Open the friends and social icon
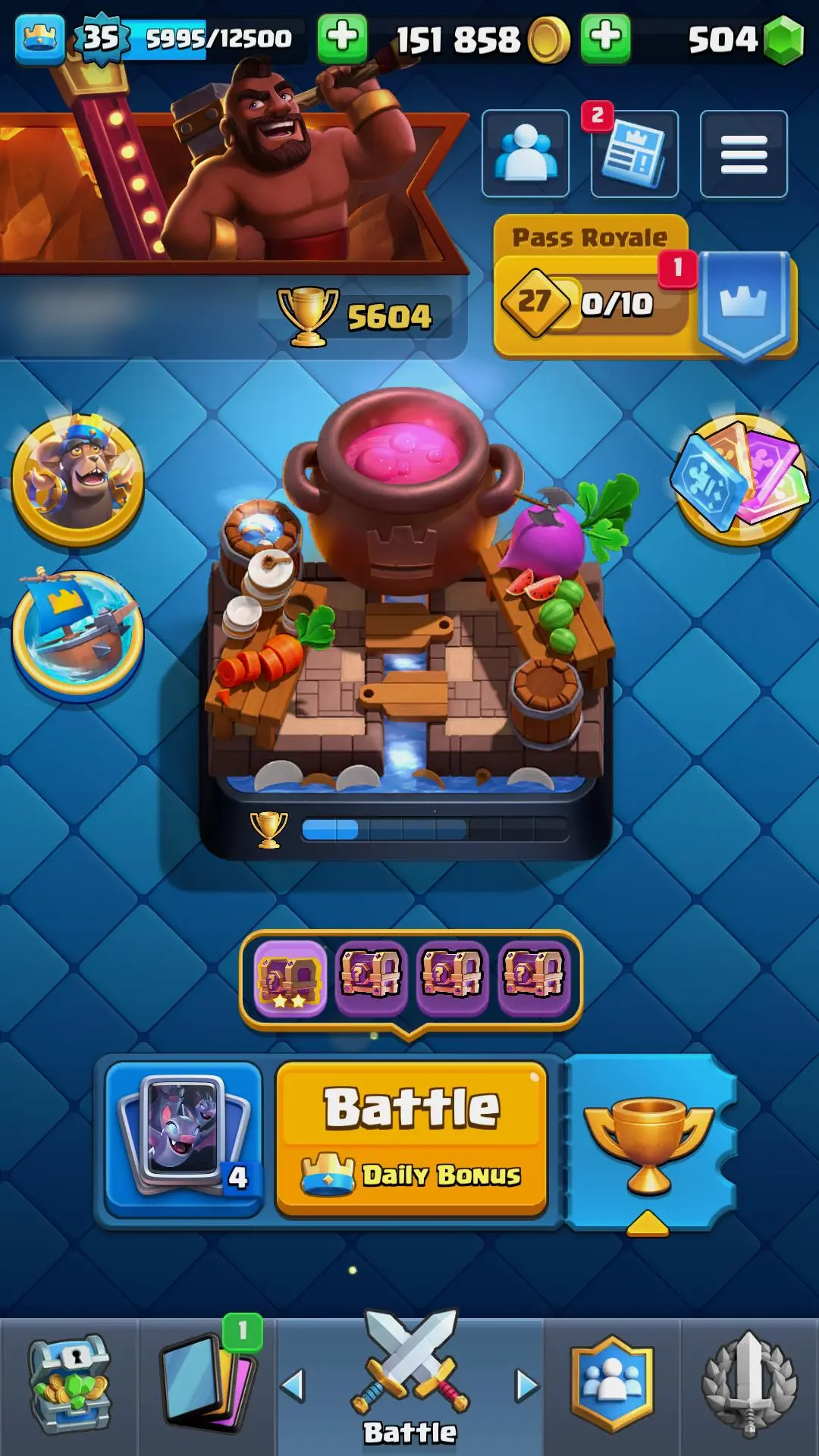This screenshot has height=1456, width=819. tap(526, 154)
